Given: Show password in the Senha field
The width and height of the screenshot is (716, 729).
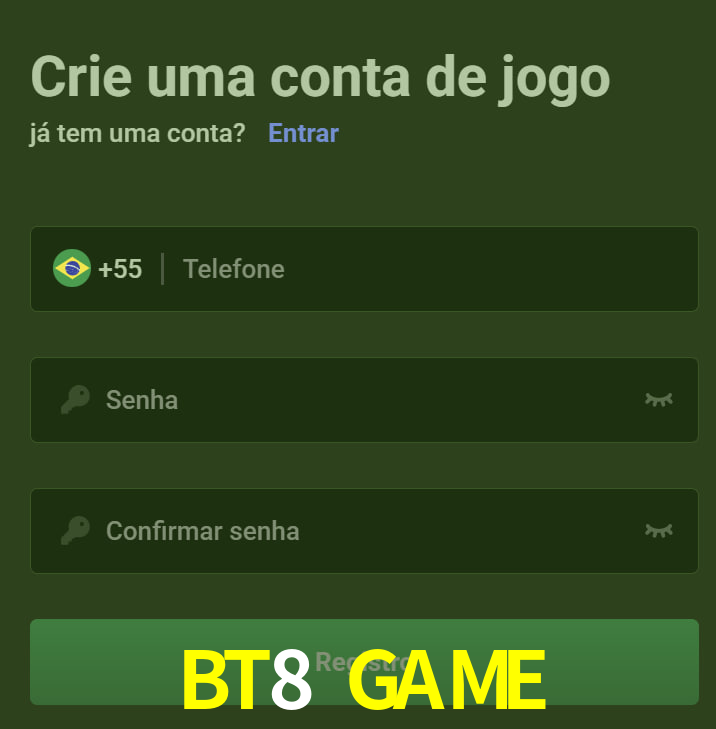Looking at the screenshot, I should click(658, 400).
